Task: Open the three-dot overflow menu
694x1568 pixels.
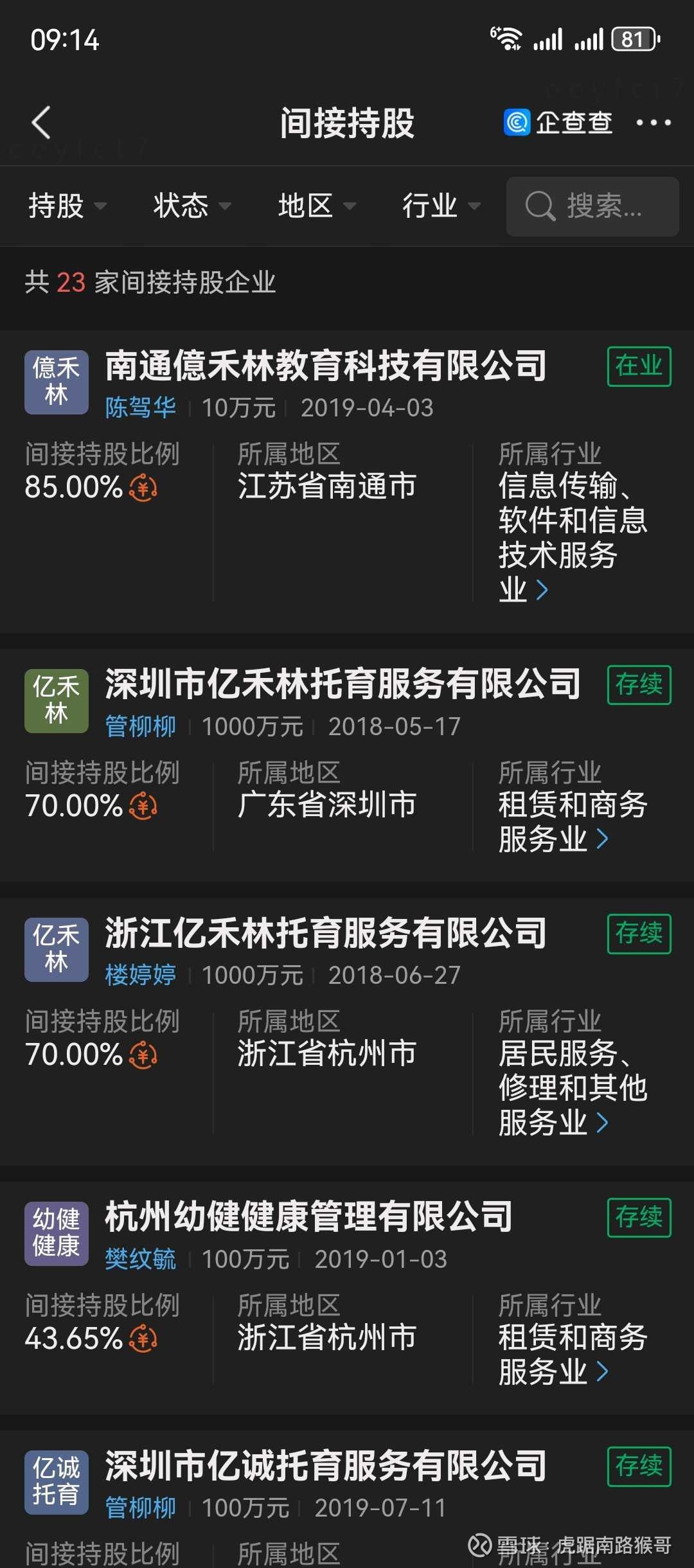Action: tap(653, 123)
